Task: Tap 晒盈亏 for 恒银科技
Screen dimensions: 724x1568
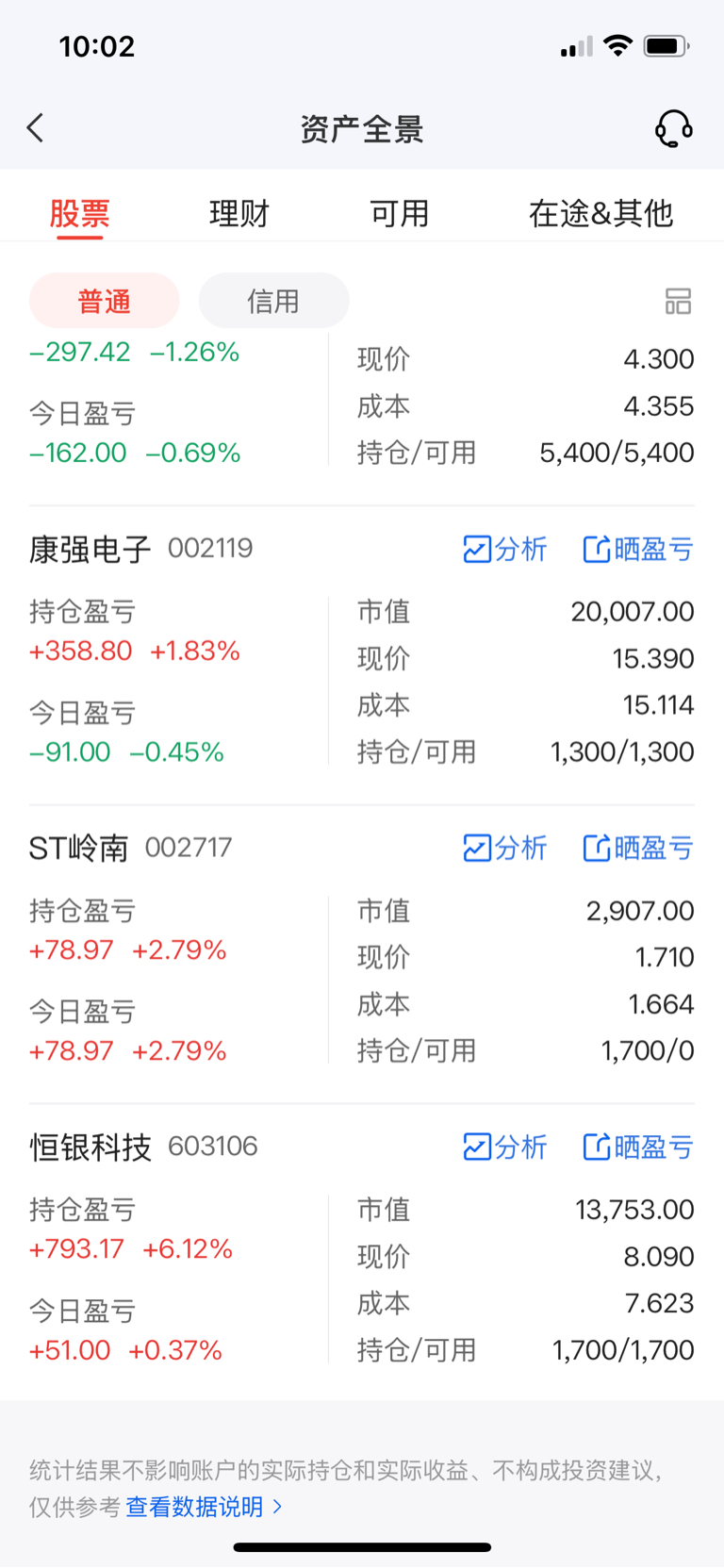Action: (638, 1147)
